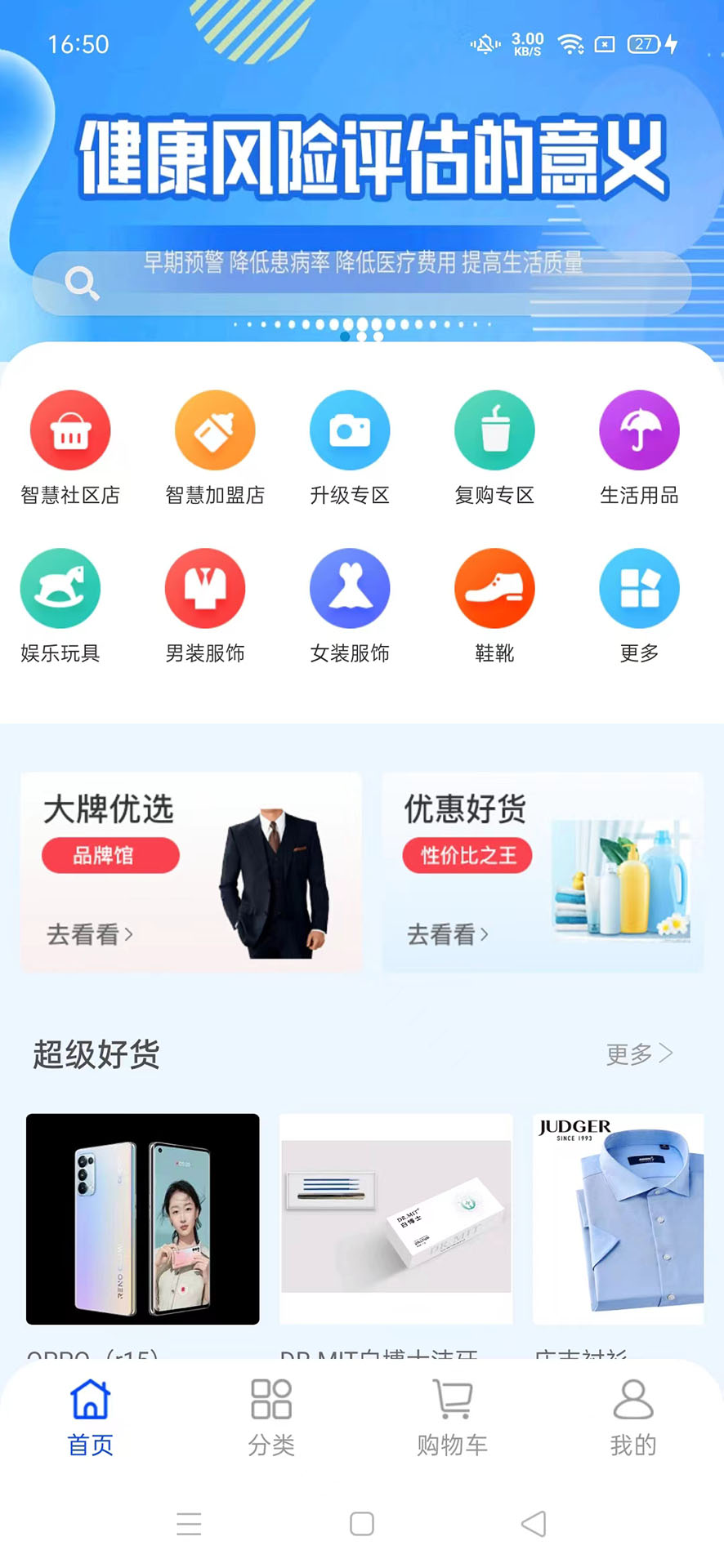
Task: Open the JUDGER blue shirt product
Action: [x=619, y=1218]
